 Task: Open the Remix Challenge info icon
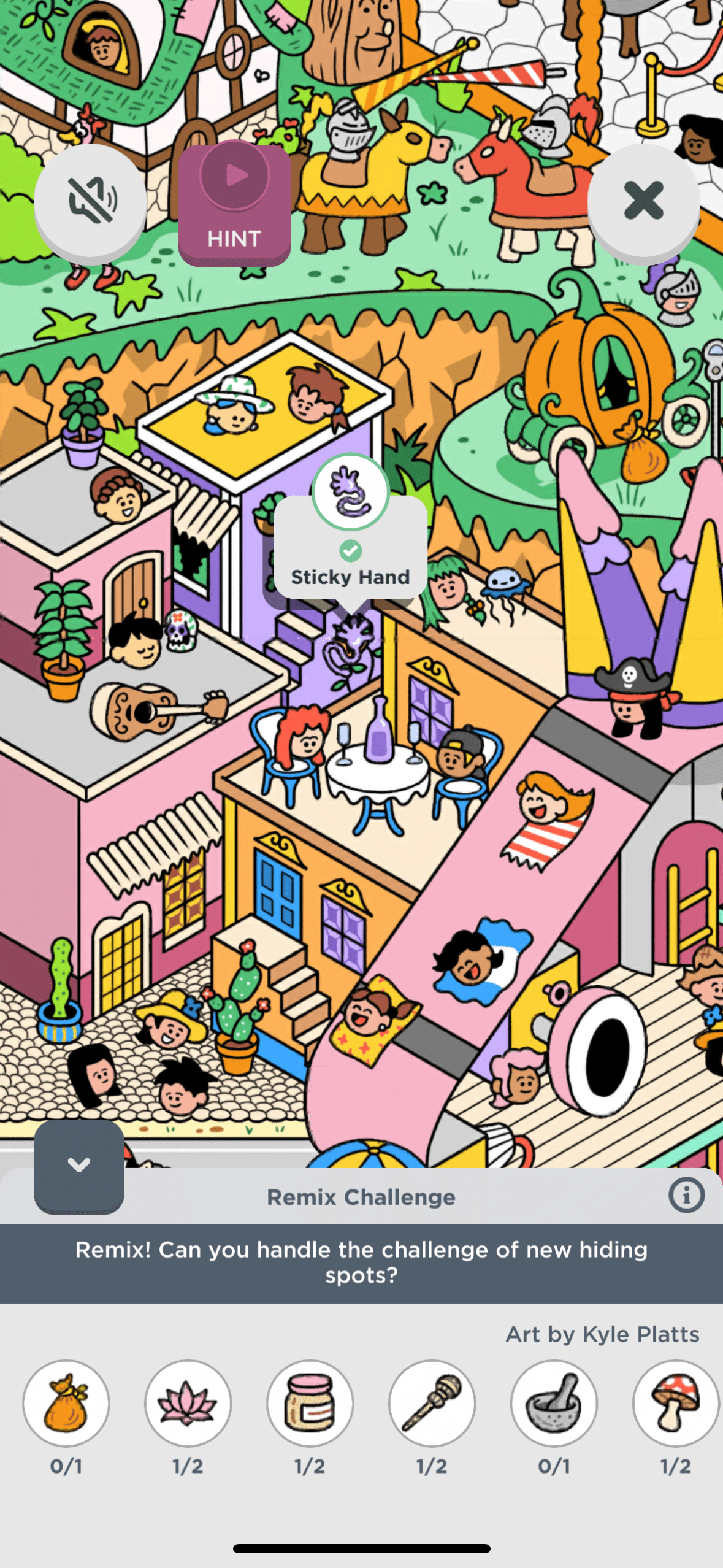(x=686, y=1195)
